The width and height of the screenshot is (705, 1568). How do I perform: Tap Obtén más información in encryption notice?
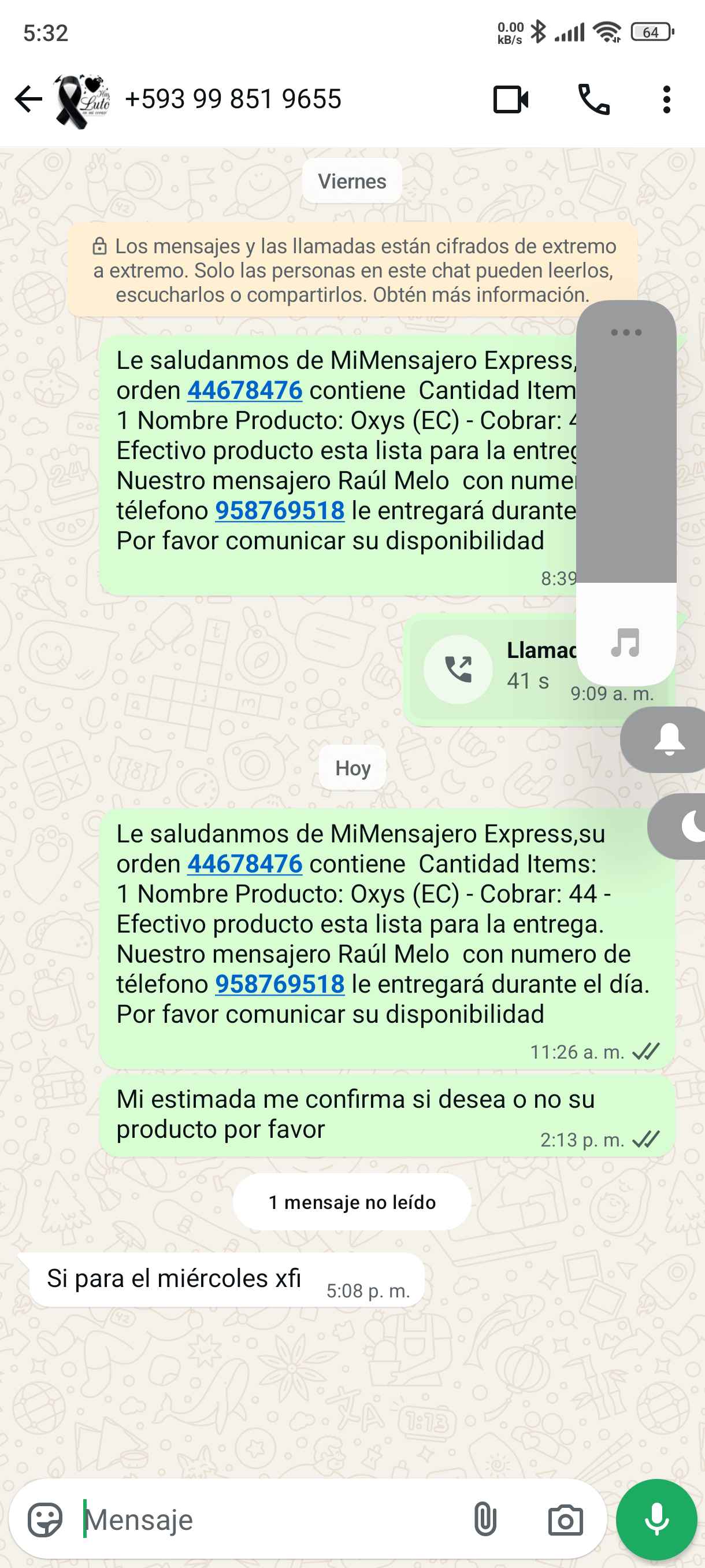click(481, 295)
